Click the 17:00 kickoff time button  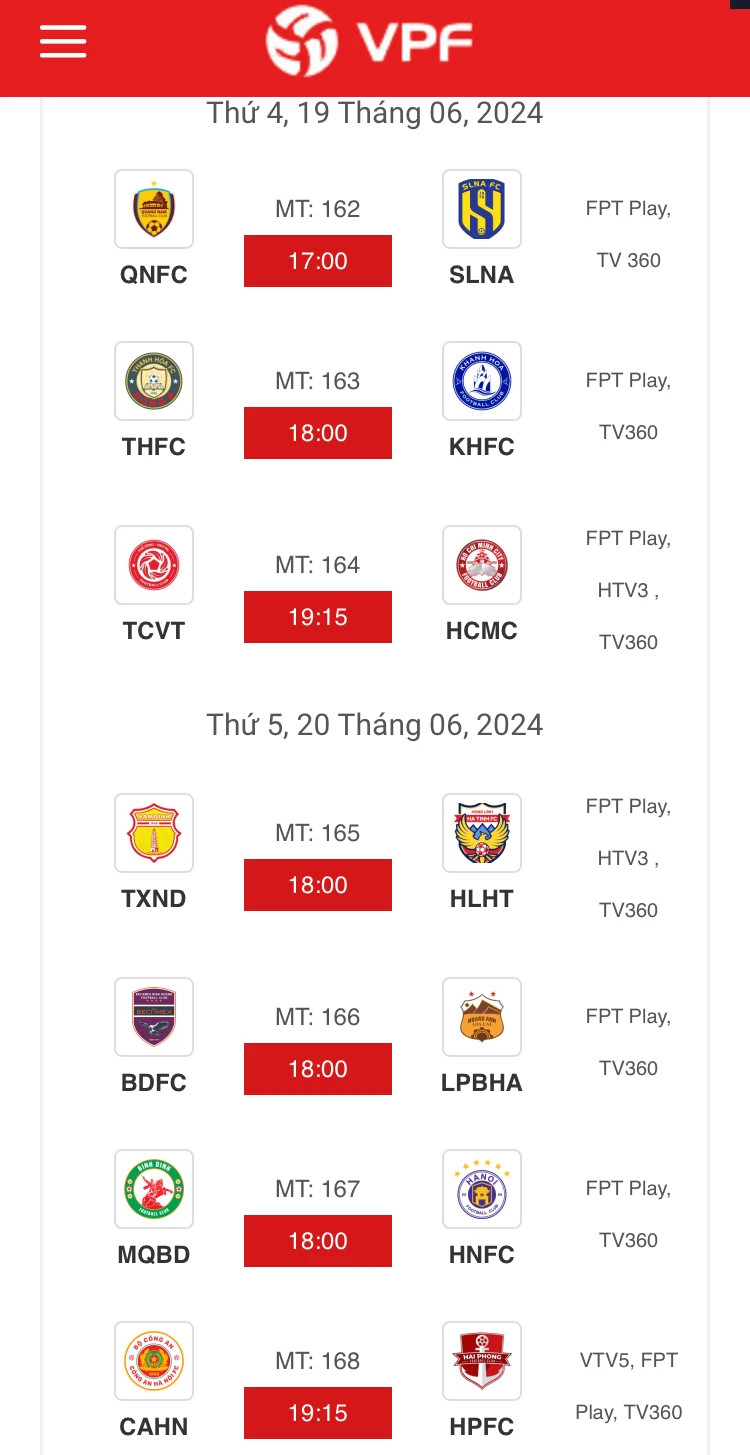[317, 261]
